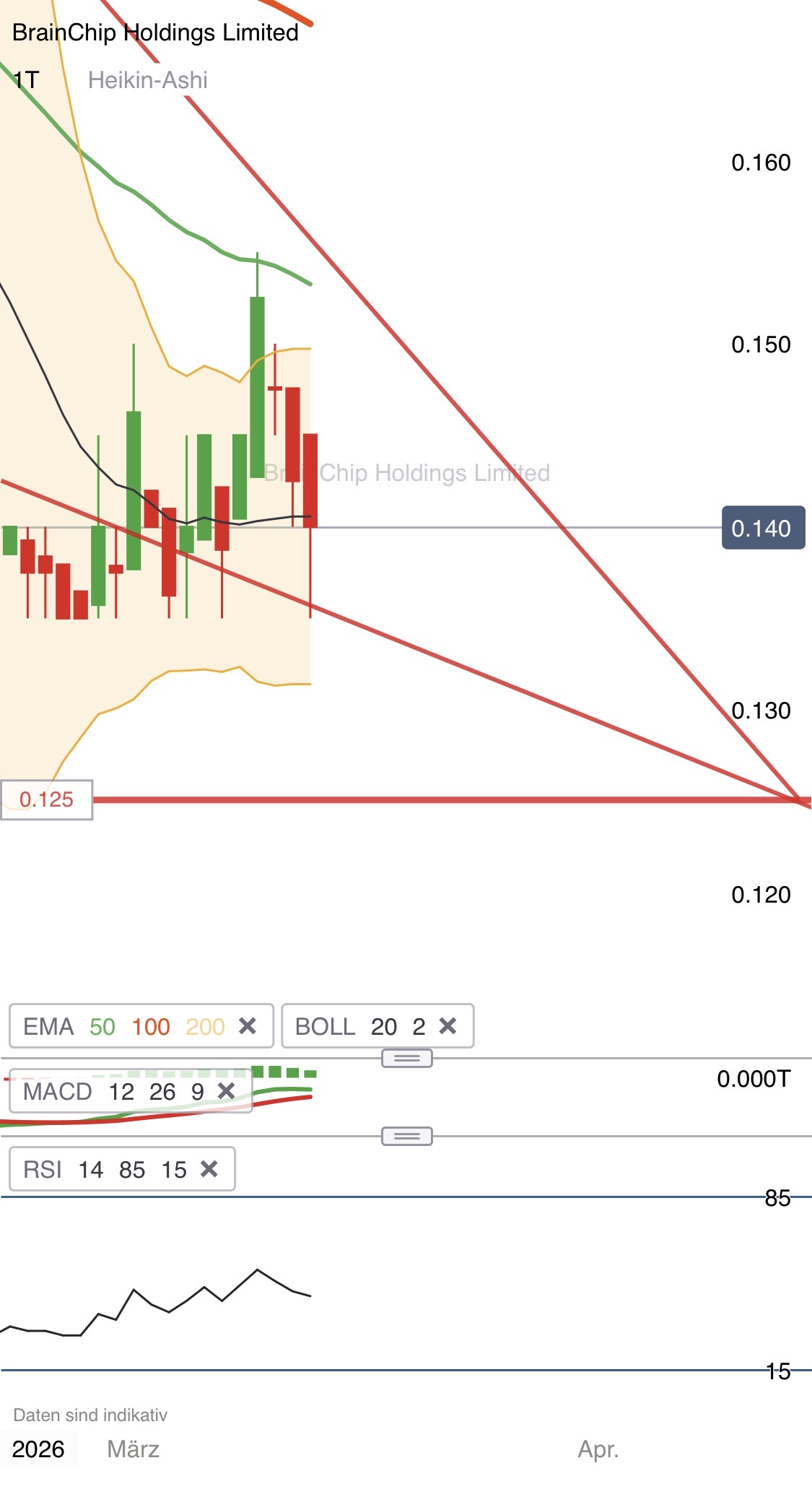Remove the BOLL indicator

click(x=448, y=1025)
